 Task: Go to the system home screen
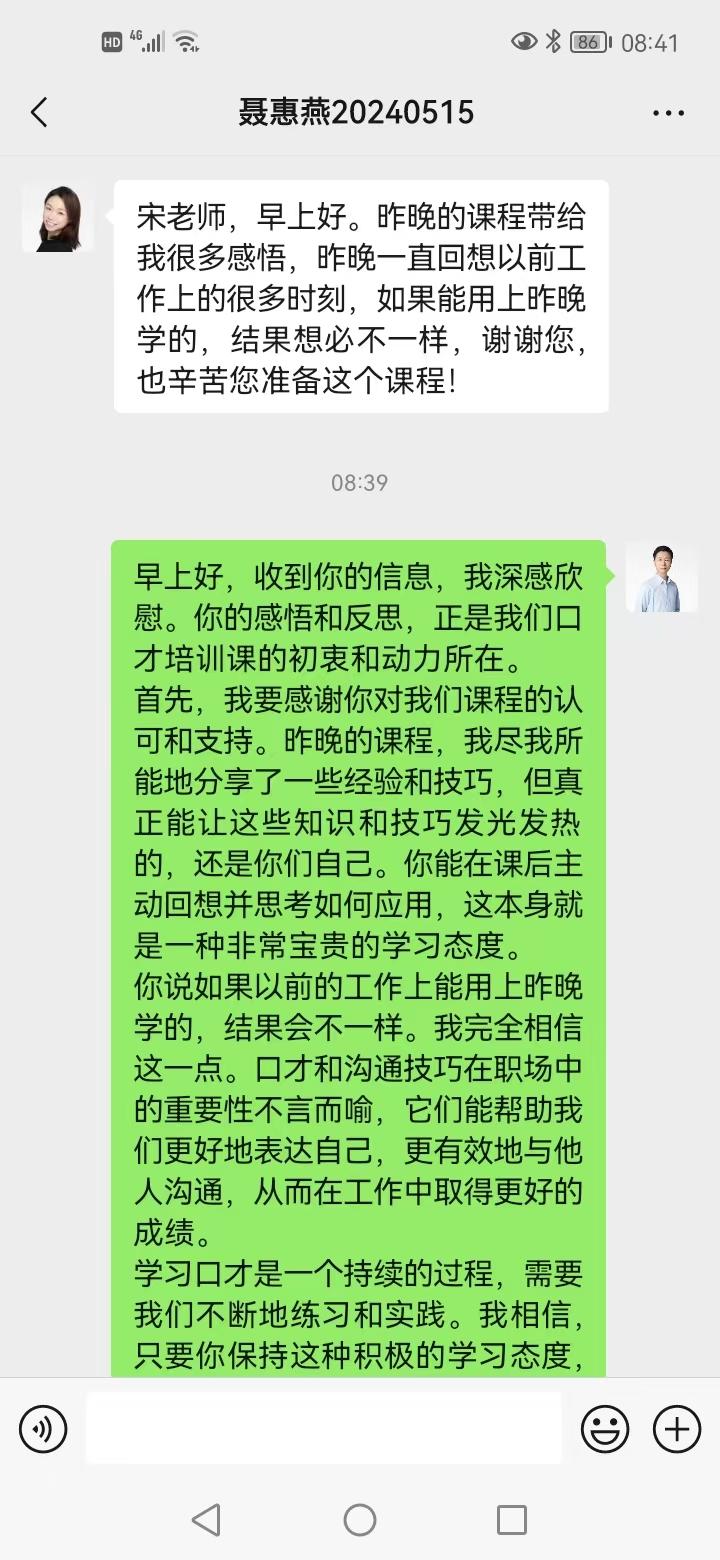(360, 1520)
